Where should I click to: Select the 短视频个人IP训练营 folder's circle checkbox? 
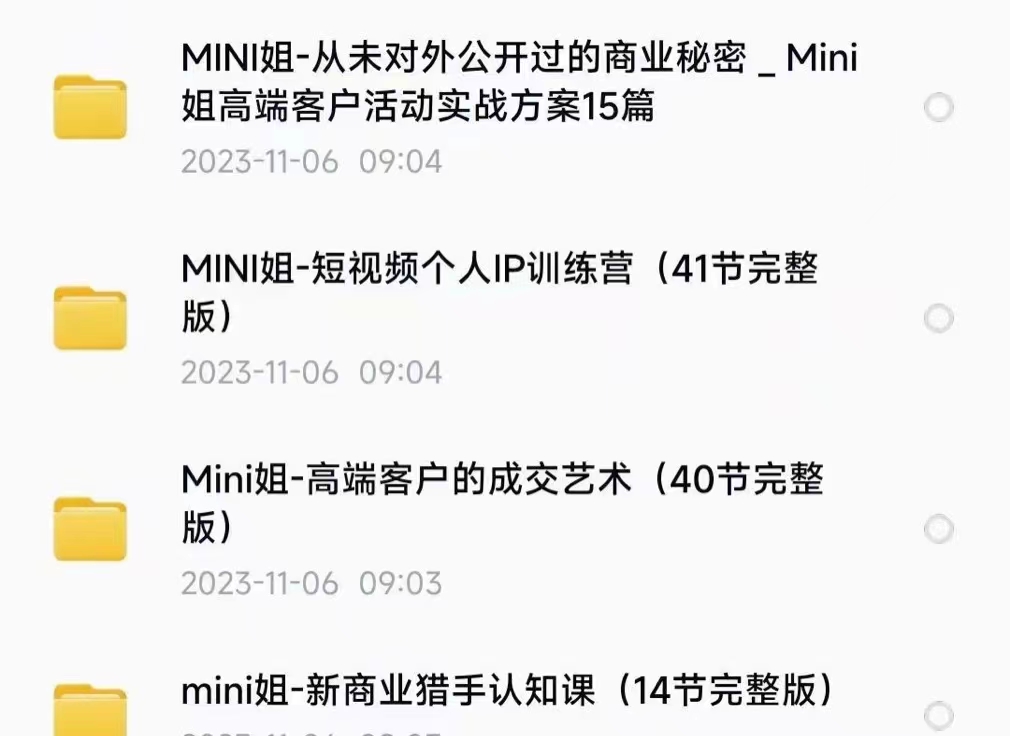click(x=938, y=318)
